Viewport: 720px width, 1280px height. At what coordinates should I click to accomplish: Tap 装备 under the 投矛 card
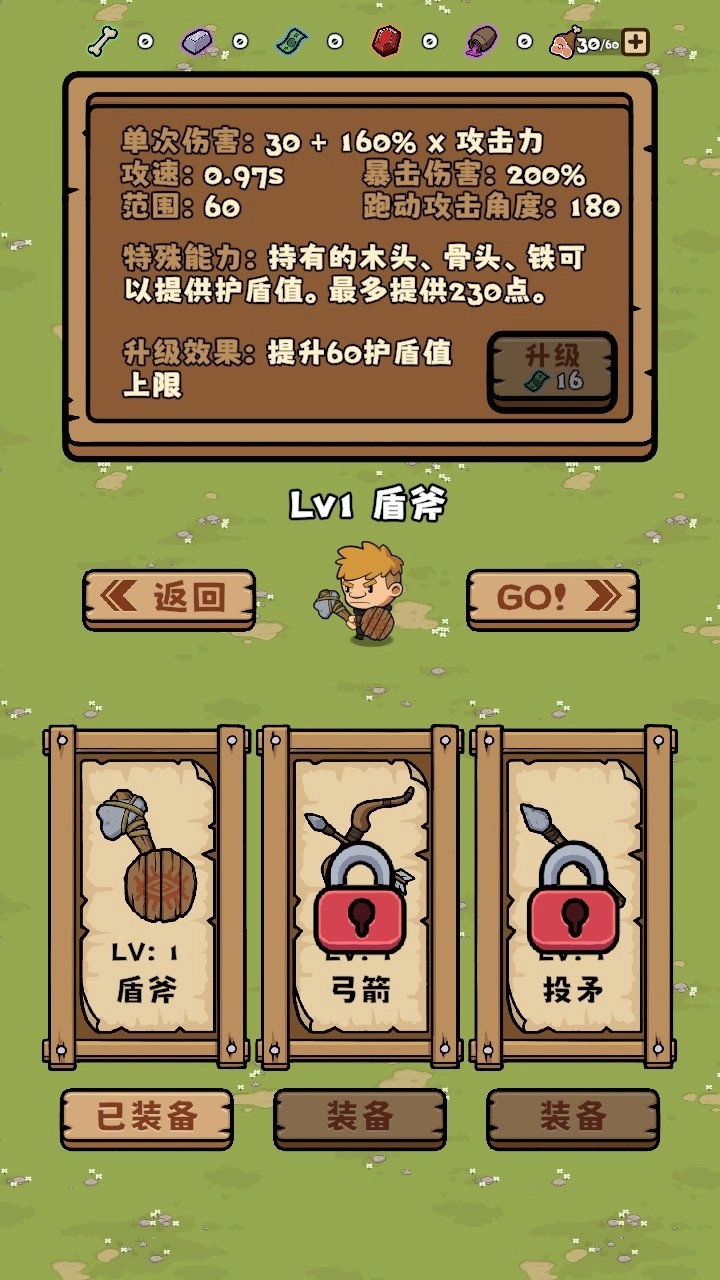[x=573, y=1117]
